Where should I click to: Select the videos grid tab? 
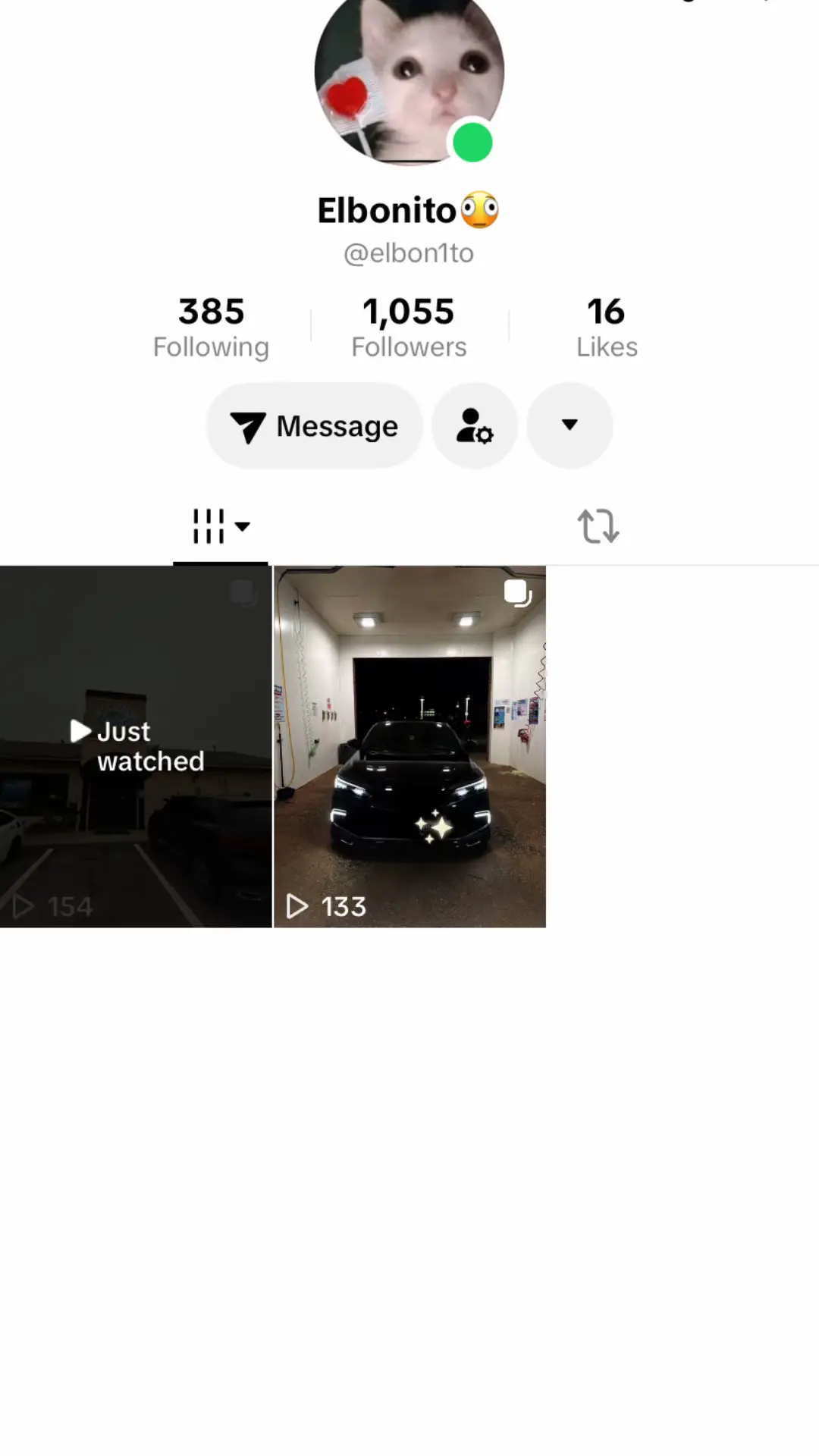[x=221, y=526]
